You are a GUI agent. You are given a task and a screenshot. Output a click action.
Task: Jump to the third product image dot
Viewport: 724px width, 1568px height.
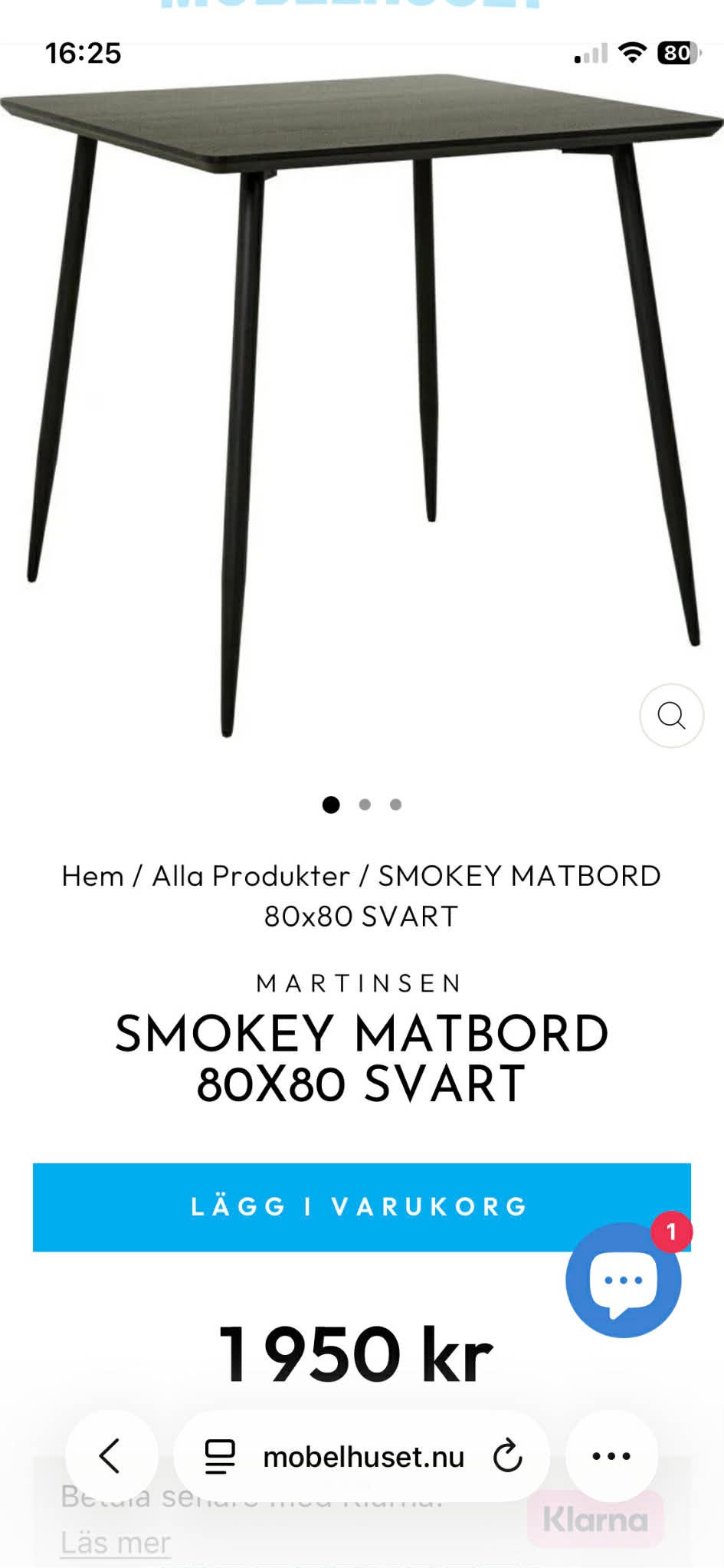(x=395, y=805)
